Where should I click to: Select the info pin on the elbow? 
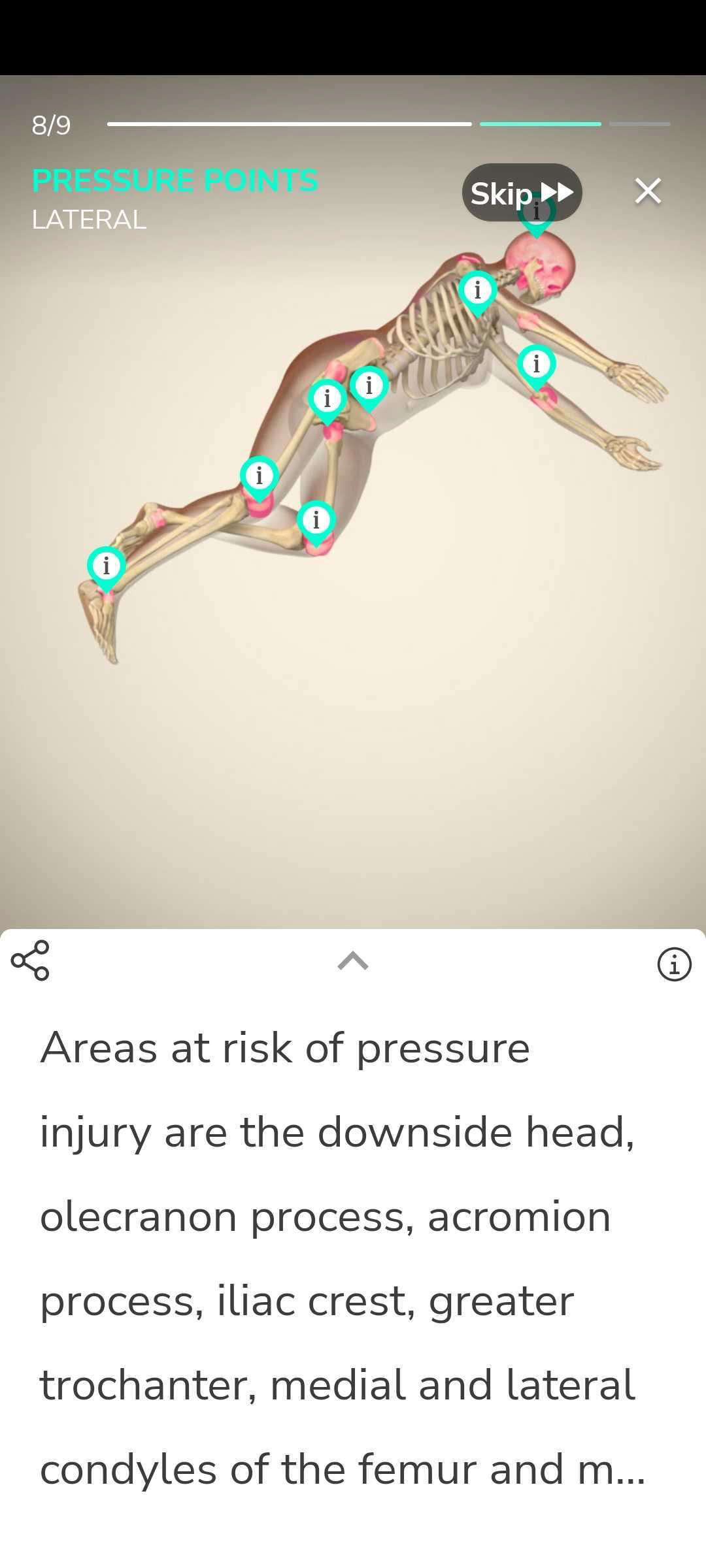(x=537, y=365)
